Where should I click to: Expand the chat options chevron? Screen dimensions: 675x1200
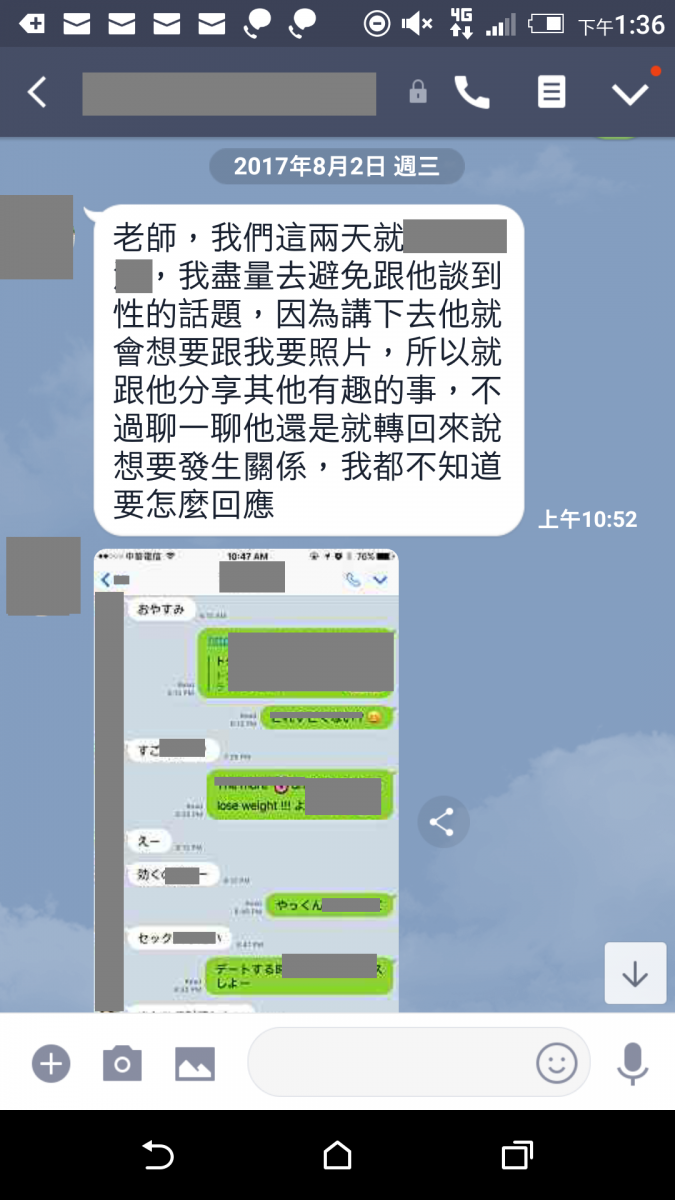point(630,94)
